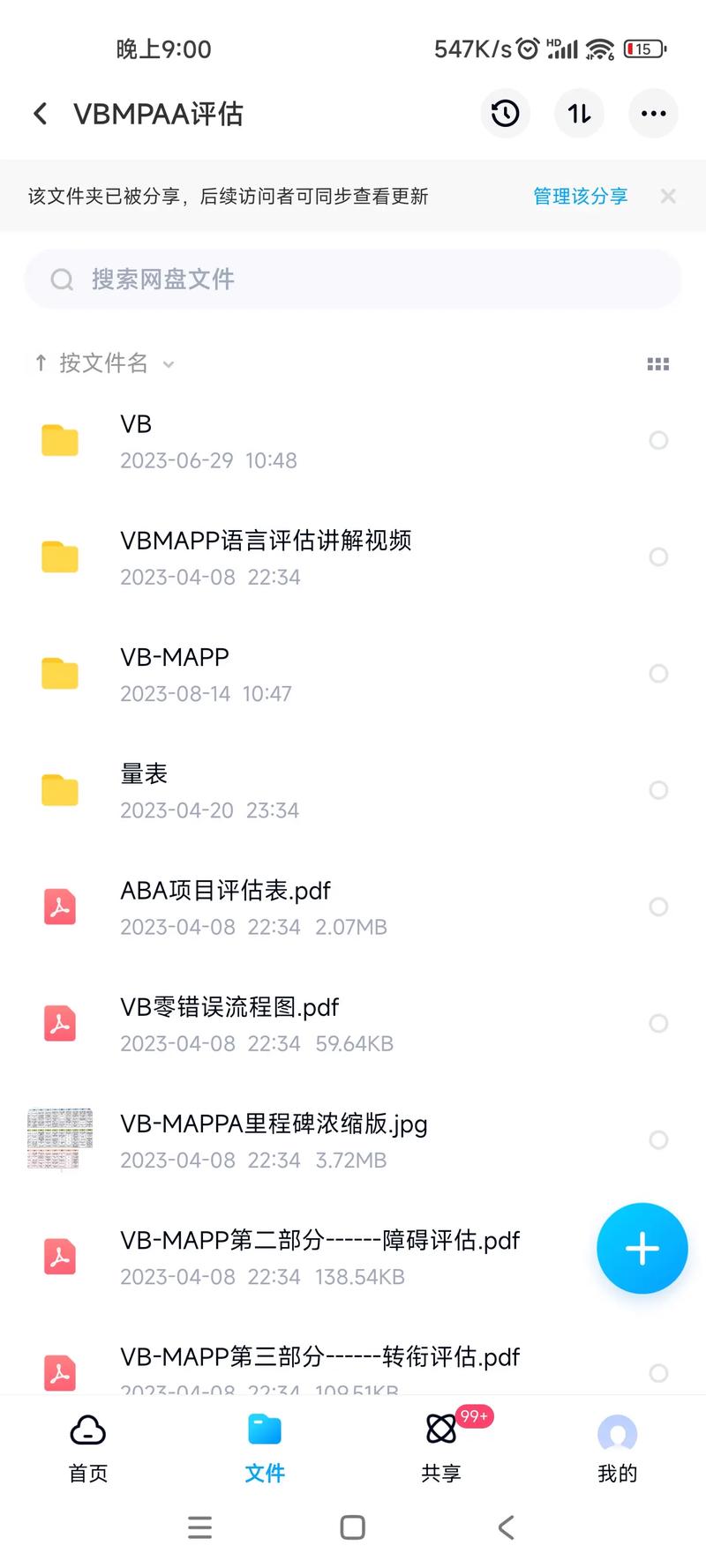Viewport: 706px width, 1568px height.
Task: Tap the 量表 folder icon
Action: point(58,789)
